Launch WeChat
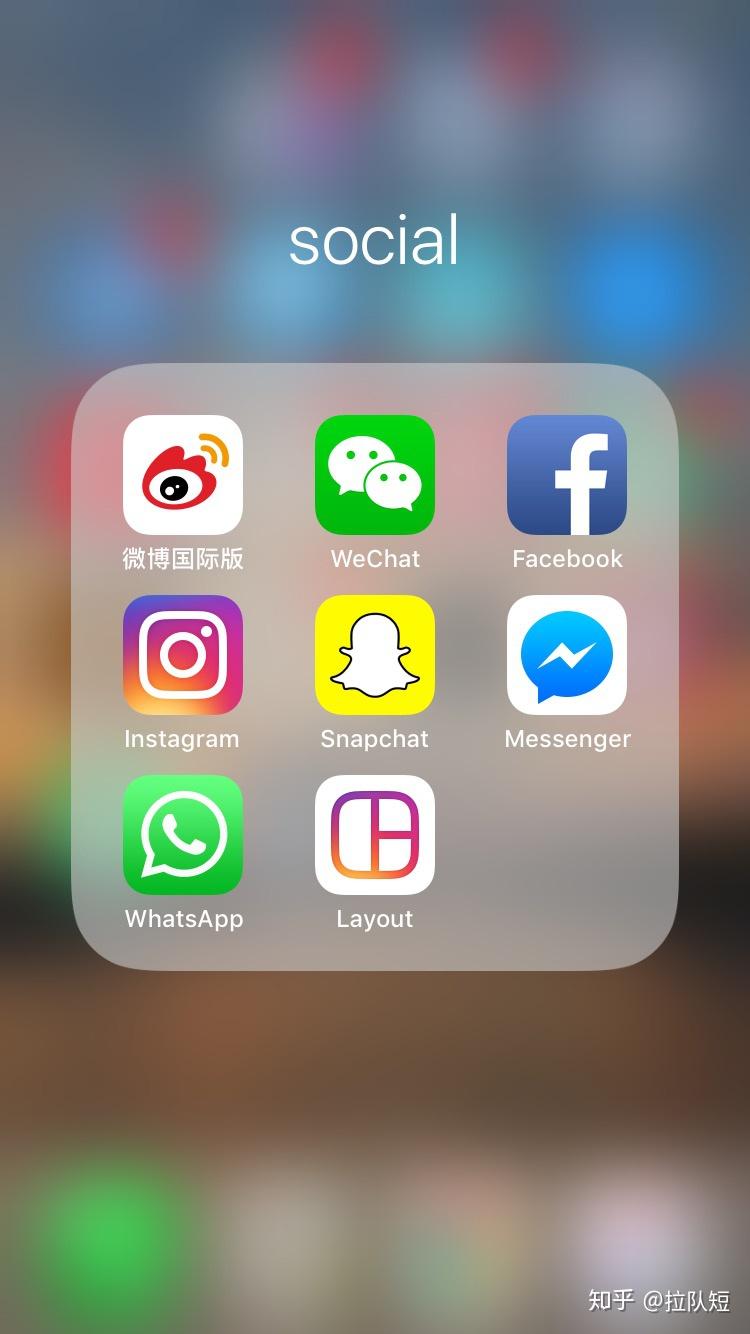Screen dimensions: 750x1334 tap(375, 475)
